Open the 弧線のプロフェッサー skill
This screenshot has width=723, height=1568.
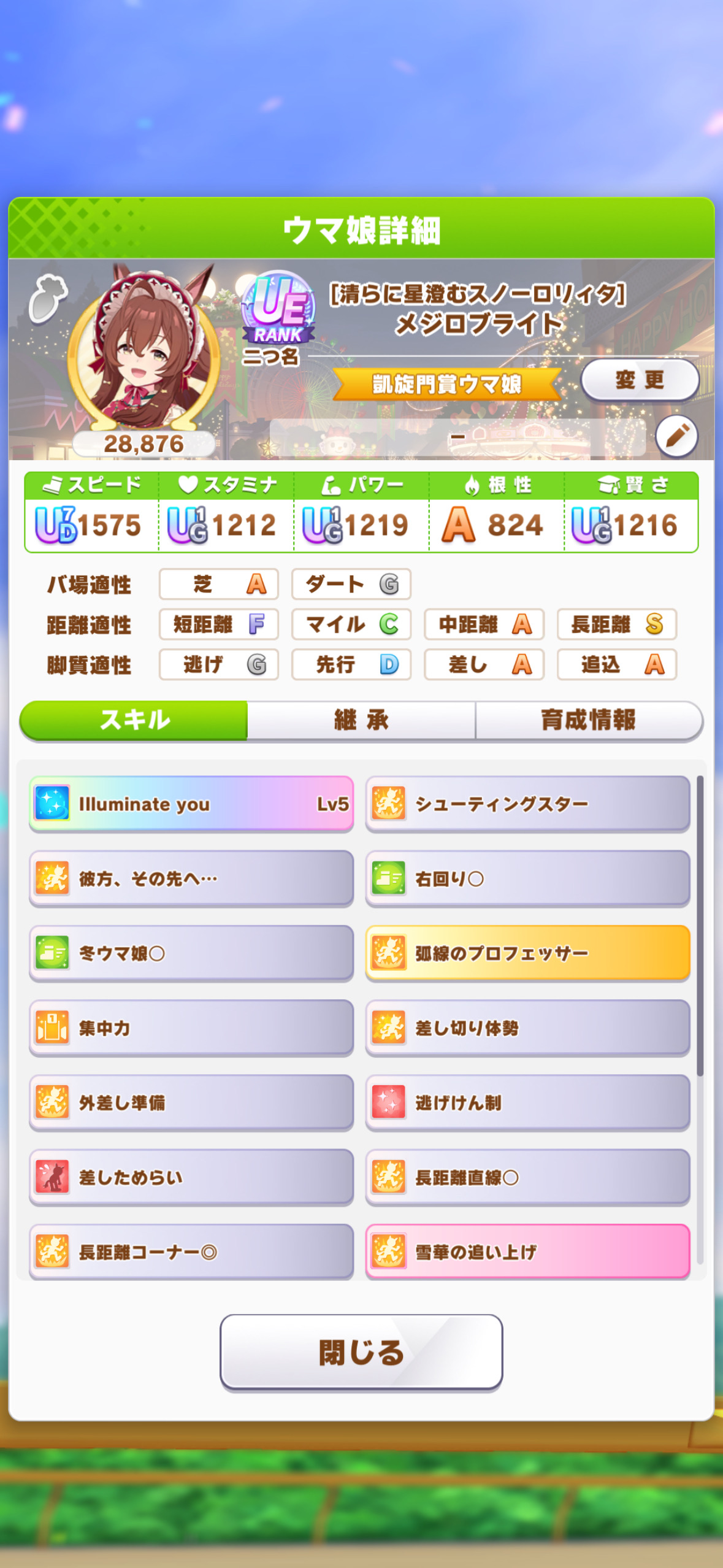pos(527,953)
